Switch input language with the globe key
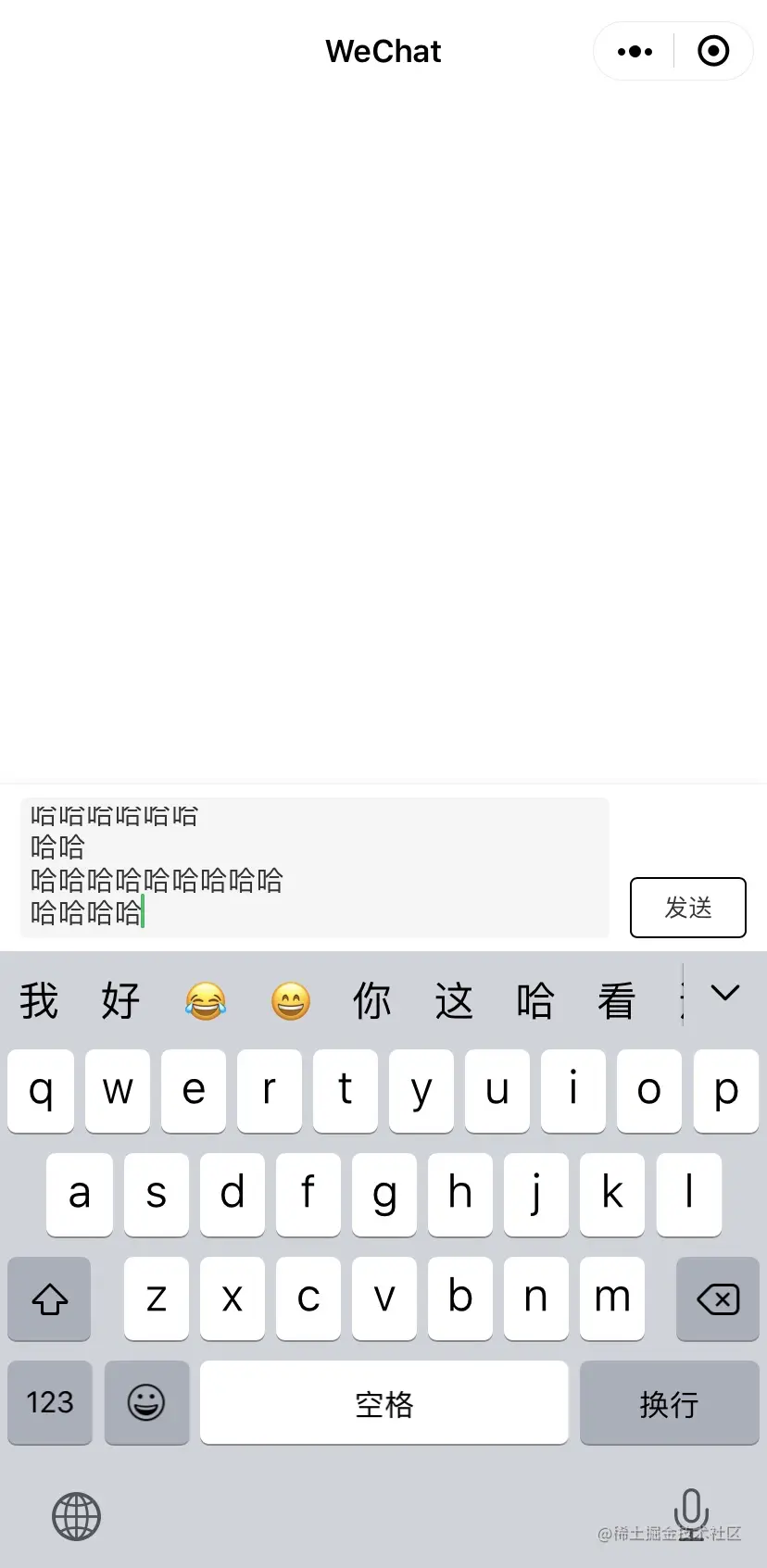 coord(76,1516)
